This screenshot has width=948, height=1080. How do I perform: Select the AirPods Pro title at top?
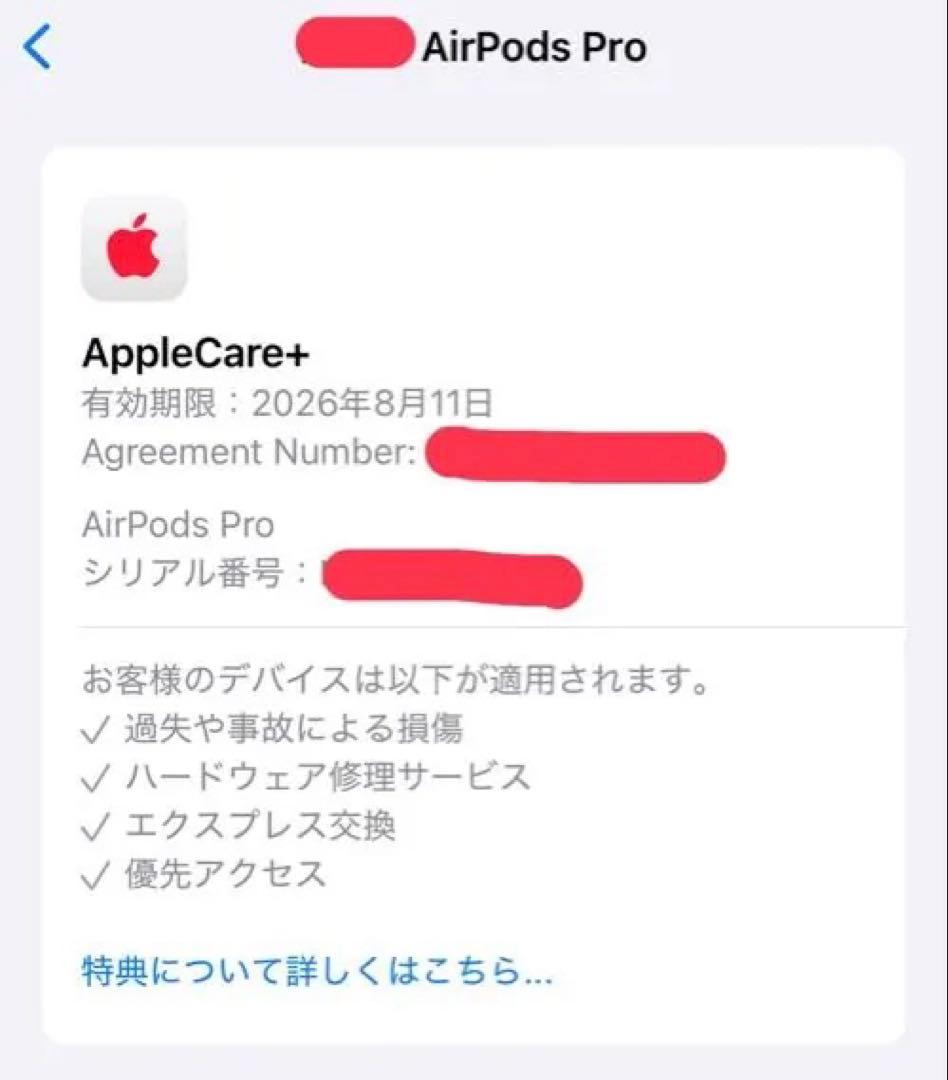535,45
